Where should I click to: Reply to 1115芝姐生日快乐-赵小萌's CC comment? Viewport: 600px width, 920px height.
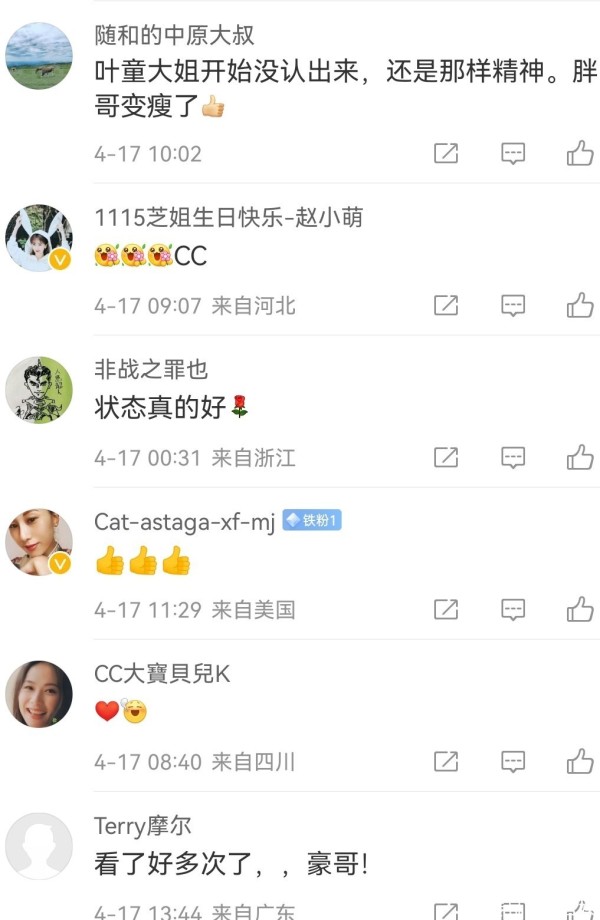(513, 306)
